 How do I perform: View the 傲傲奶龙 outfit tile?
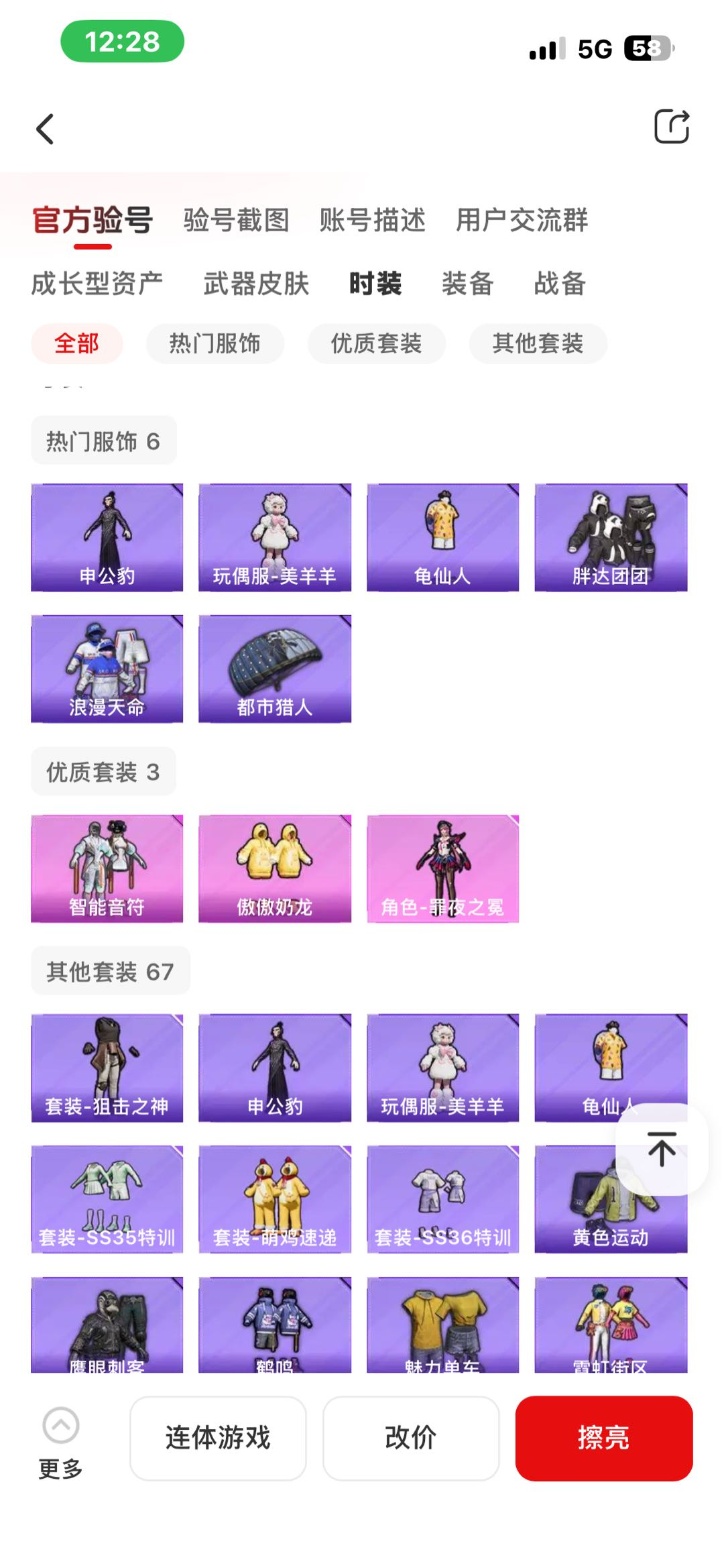(275, 869)
